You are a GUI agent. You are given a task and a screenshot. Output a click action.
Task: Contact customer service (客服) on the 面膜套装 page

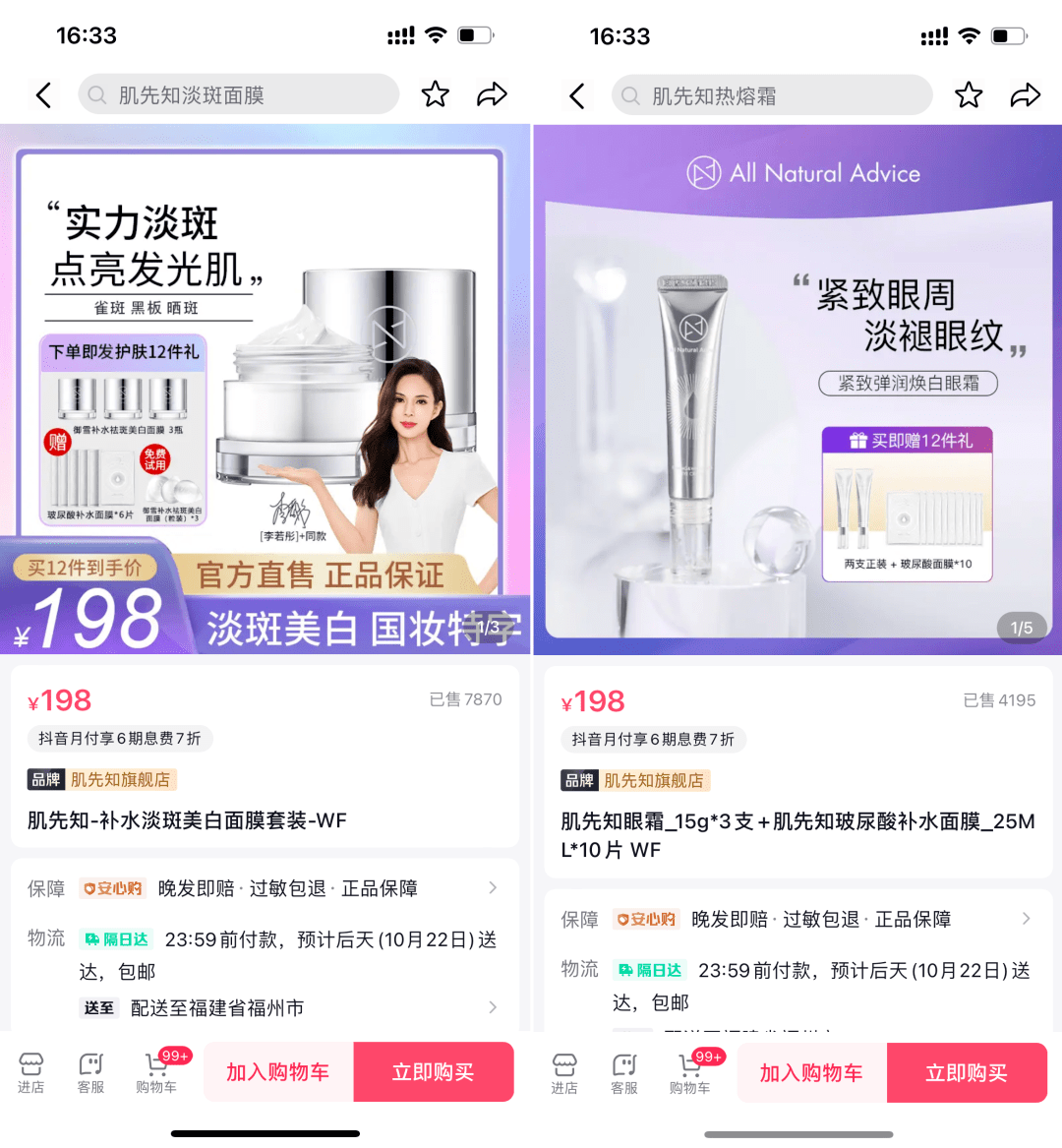click(x=90, y=1072)
